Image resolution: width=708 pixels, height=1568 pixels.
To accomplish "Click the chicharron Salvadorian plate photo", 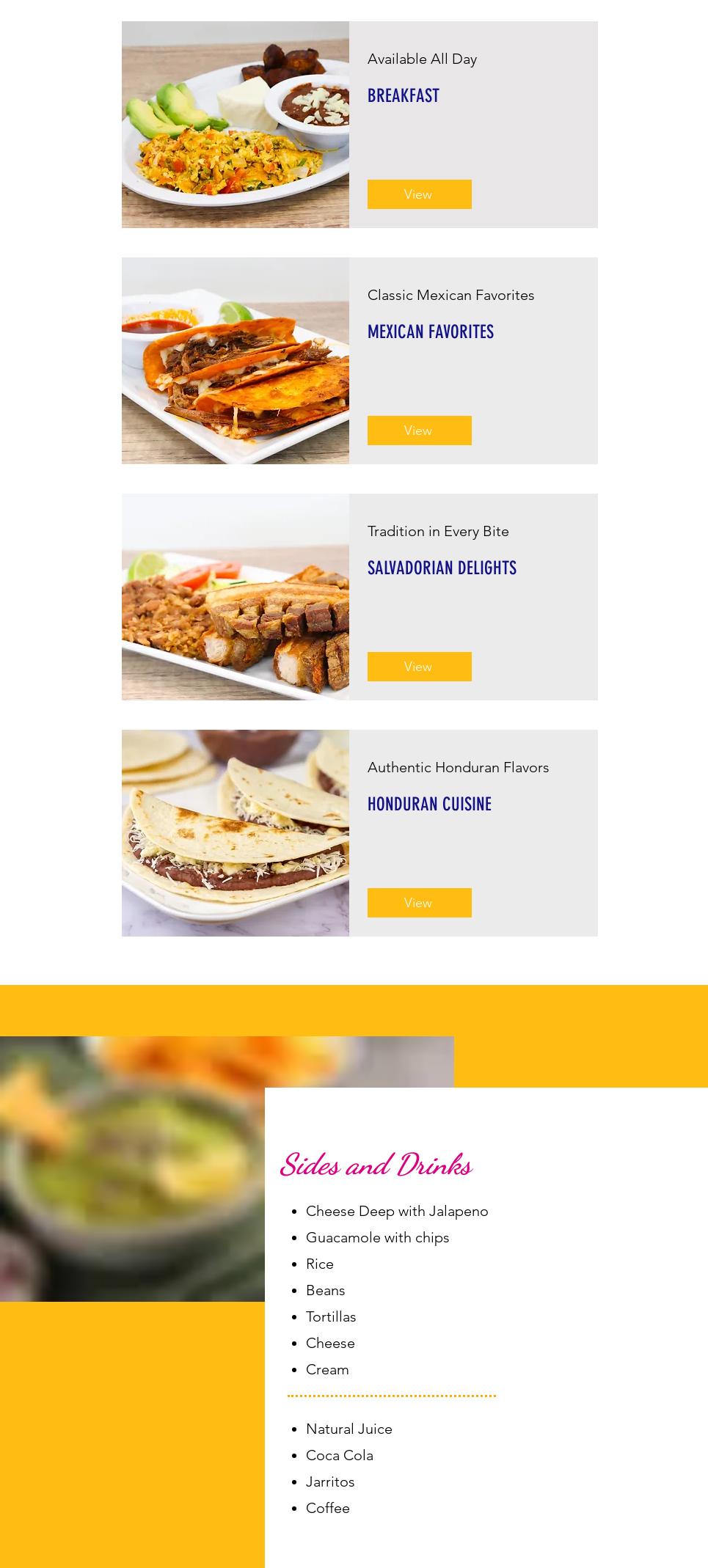I will point(235,596).
